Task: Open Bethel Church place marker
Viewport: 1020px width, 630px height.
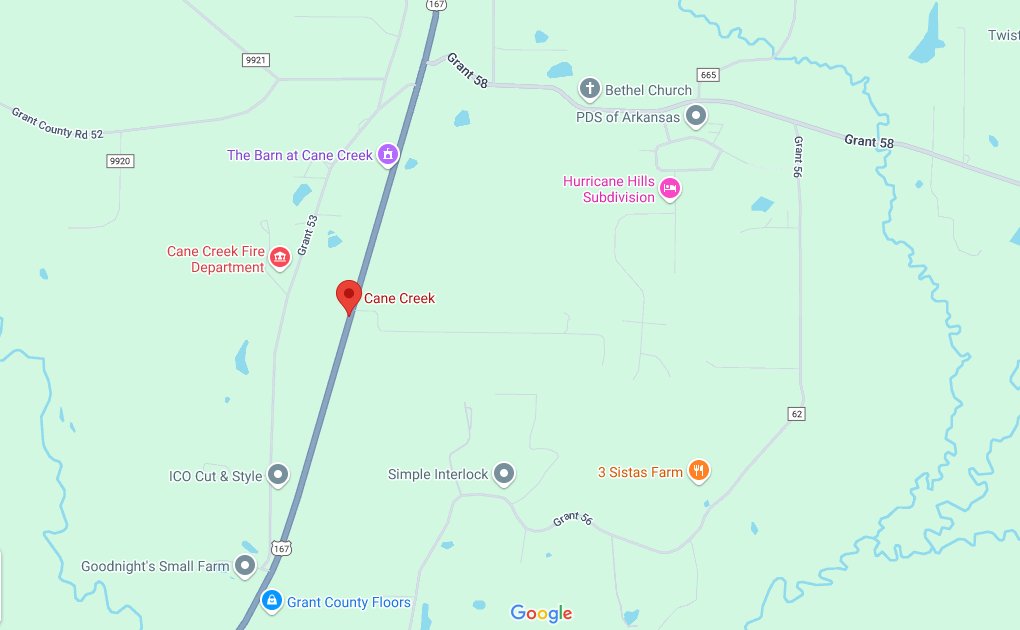Action: click(590, 90)
